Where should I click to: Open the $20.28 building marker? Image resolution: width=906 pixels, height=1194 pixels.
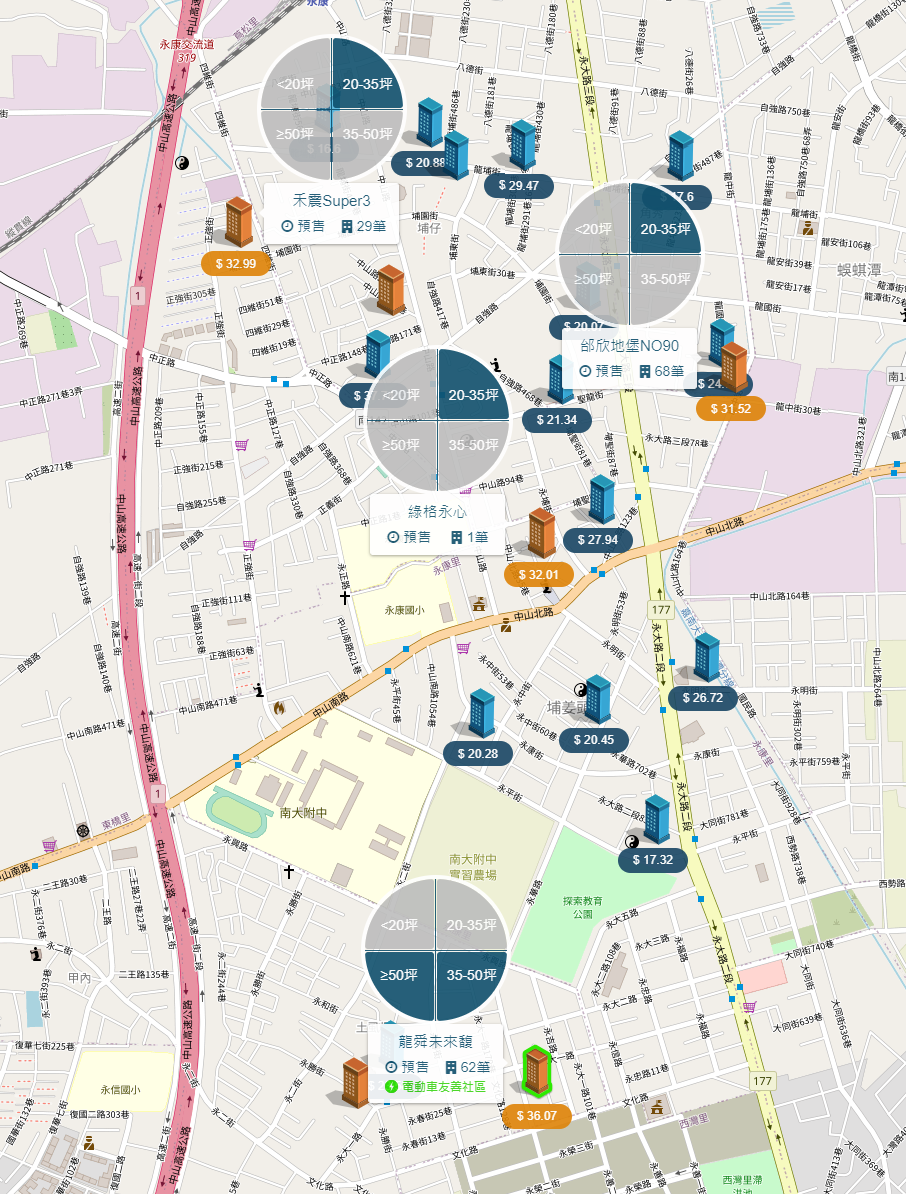pyautogui.click(x=477, y=753)
